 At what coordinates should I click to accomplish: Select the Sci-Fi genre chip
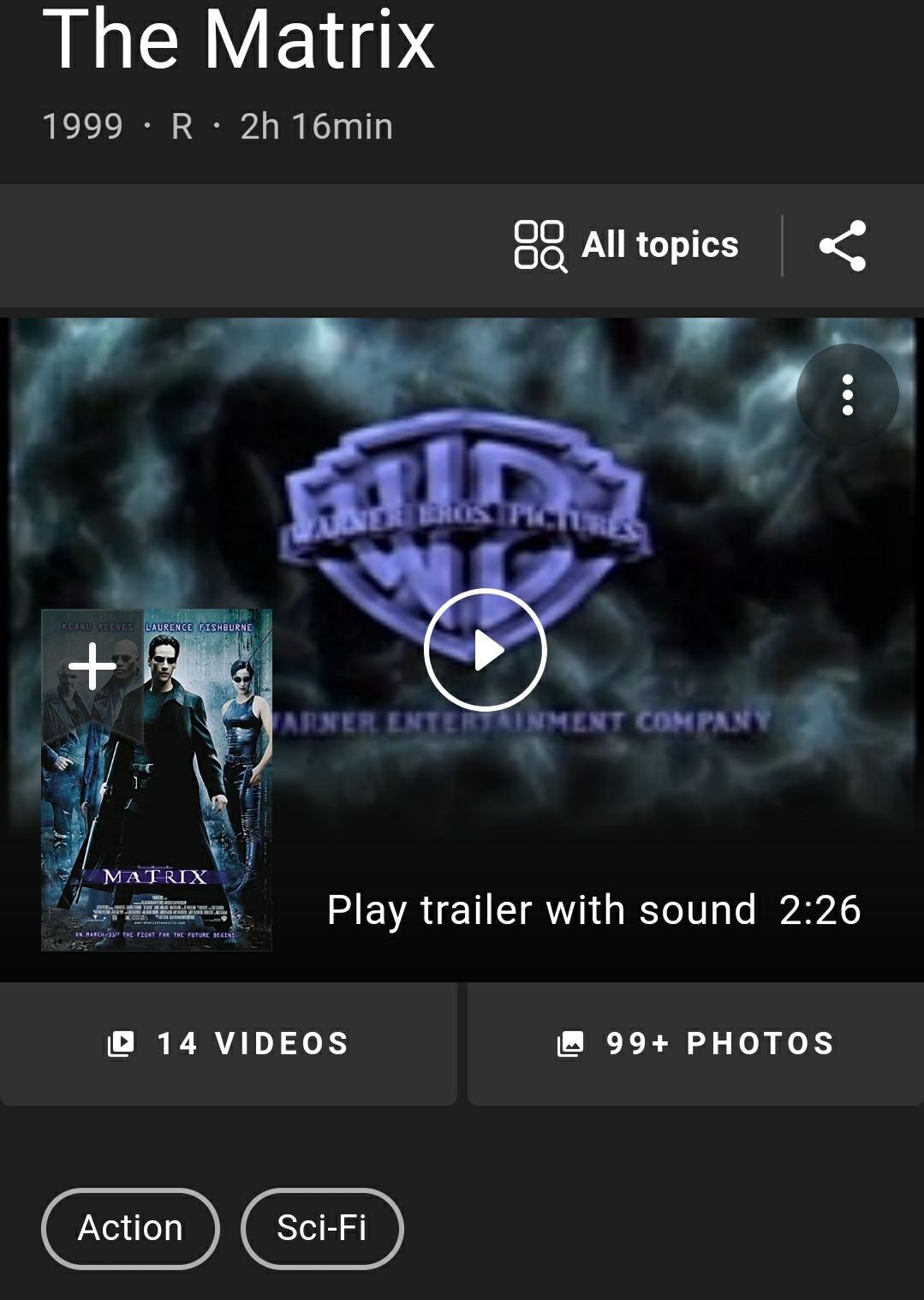(x=322, y=1228)
